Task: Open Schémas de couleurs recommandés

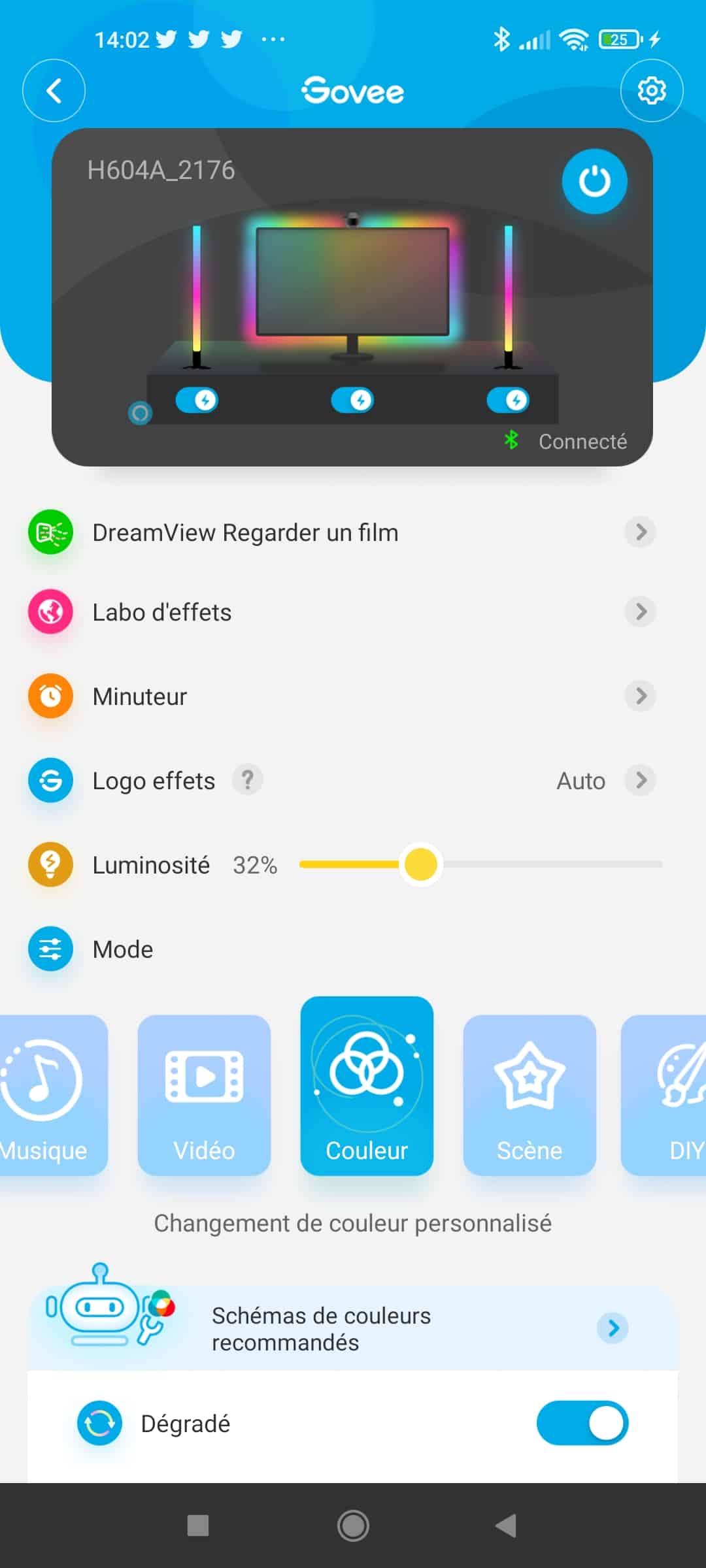Action: tap(353, 1328)
